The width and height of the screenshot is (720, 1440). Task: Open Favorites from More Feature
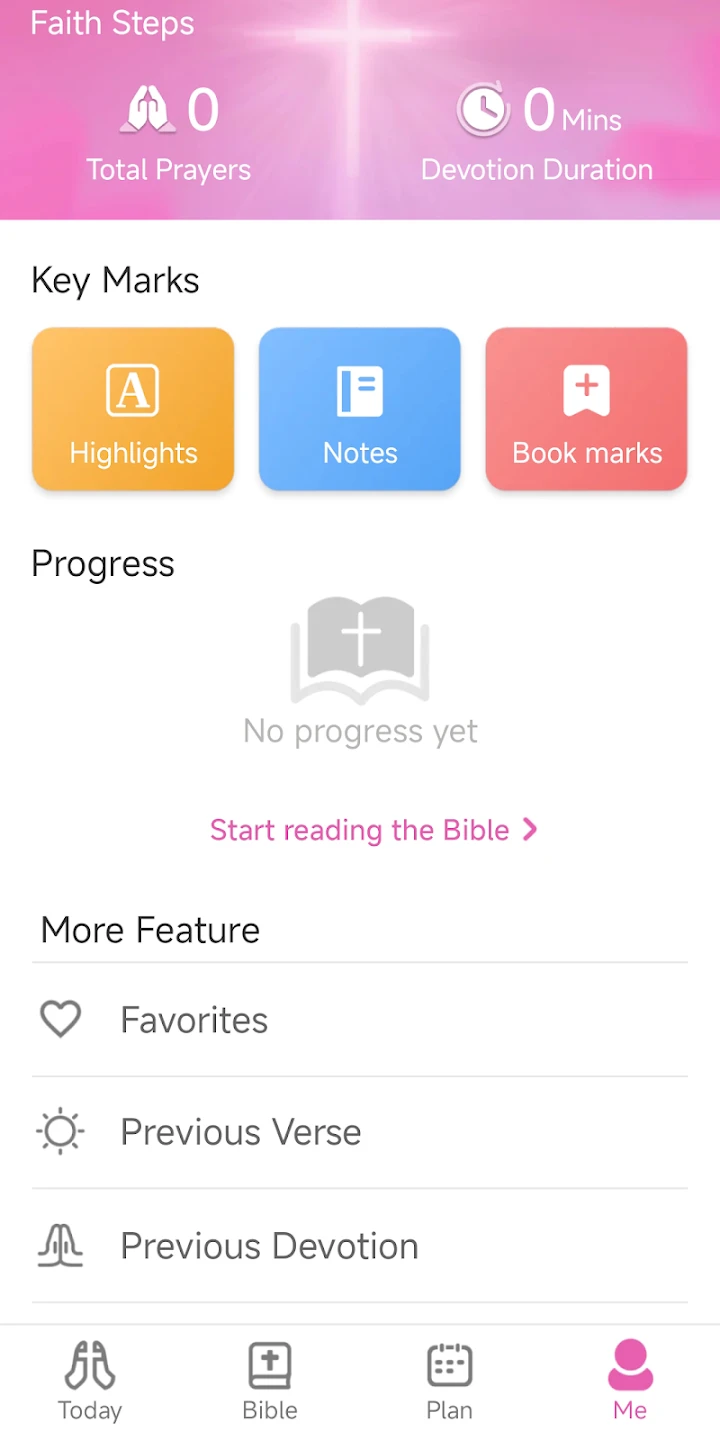pos(194,1020)
